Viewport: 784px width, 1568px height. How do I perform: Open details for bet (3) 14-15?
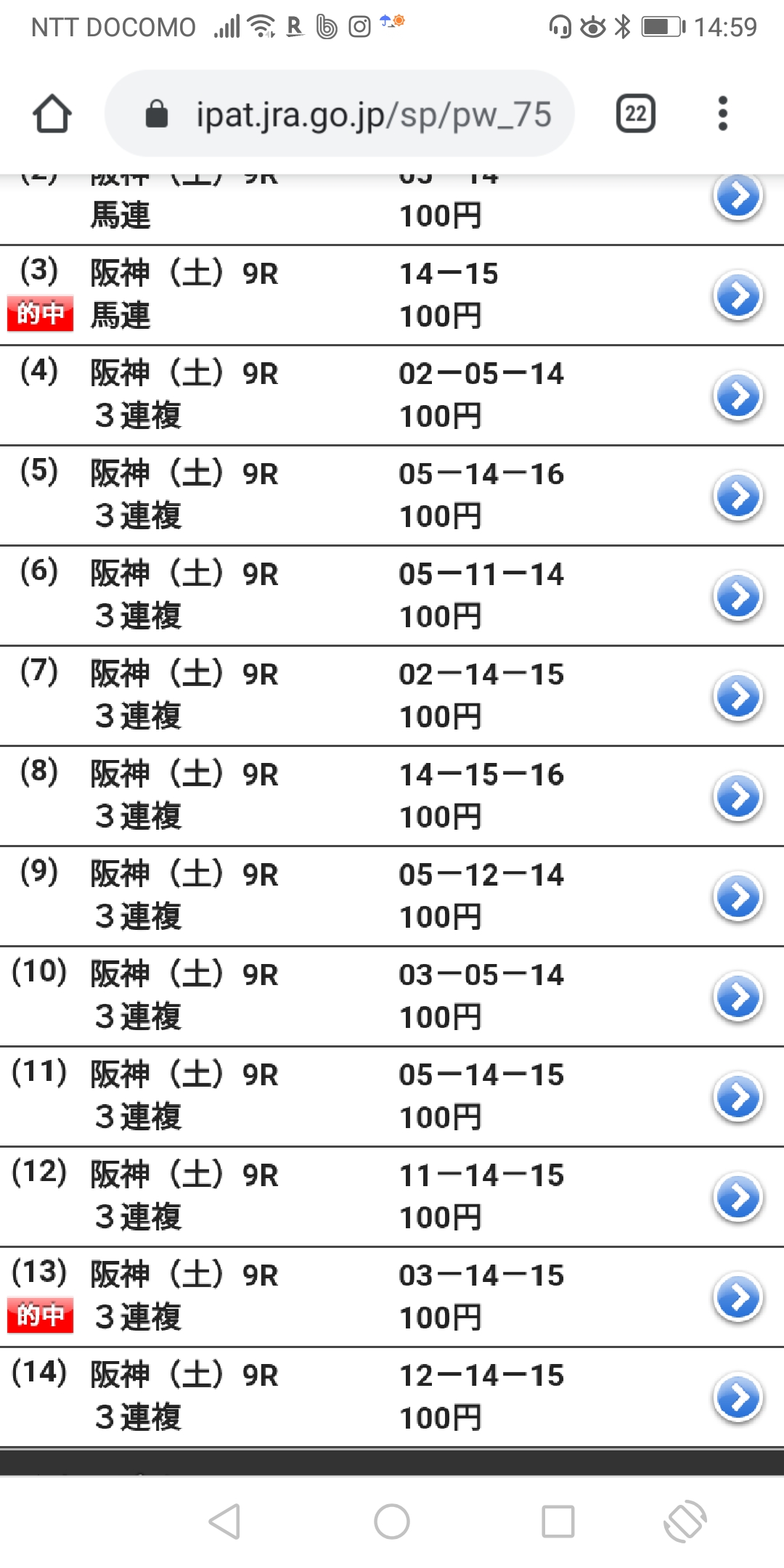coord(738,295)
